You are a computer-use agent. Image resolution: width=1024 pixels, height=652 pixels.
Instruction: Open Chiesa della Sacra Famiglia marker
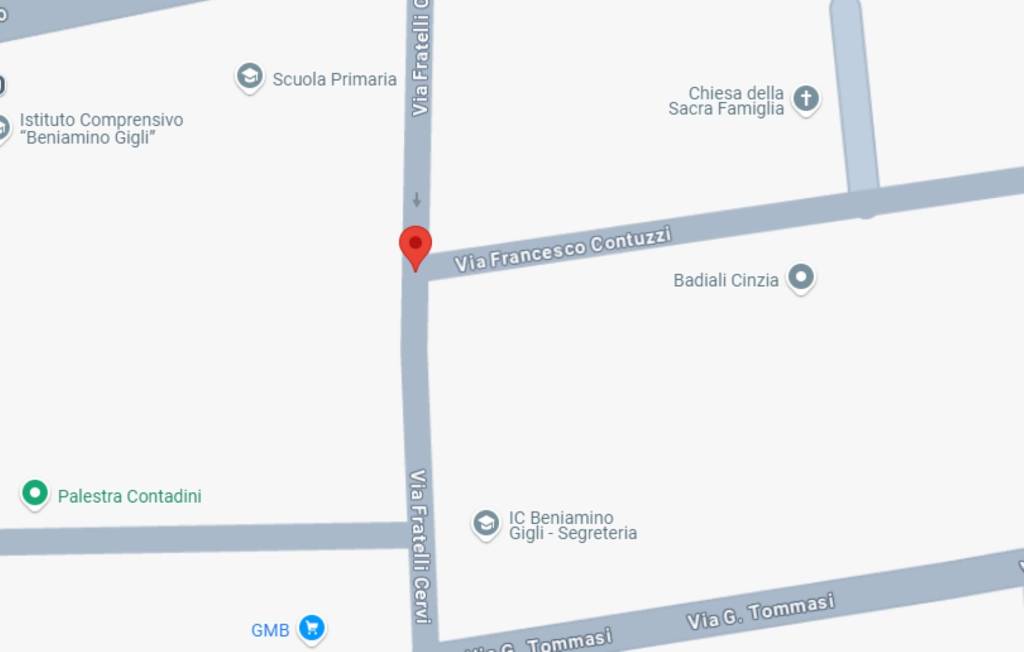pyautogui.click(x=805, y=99)
